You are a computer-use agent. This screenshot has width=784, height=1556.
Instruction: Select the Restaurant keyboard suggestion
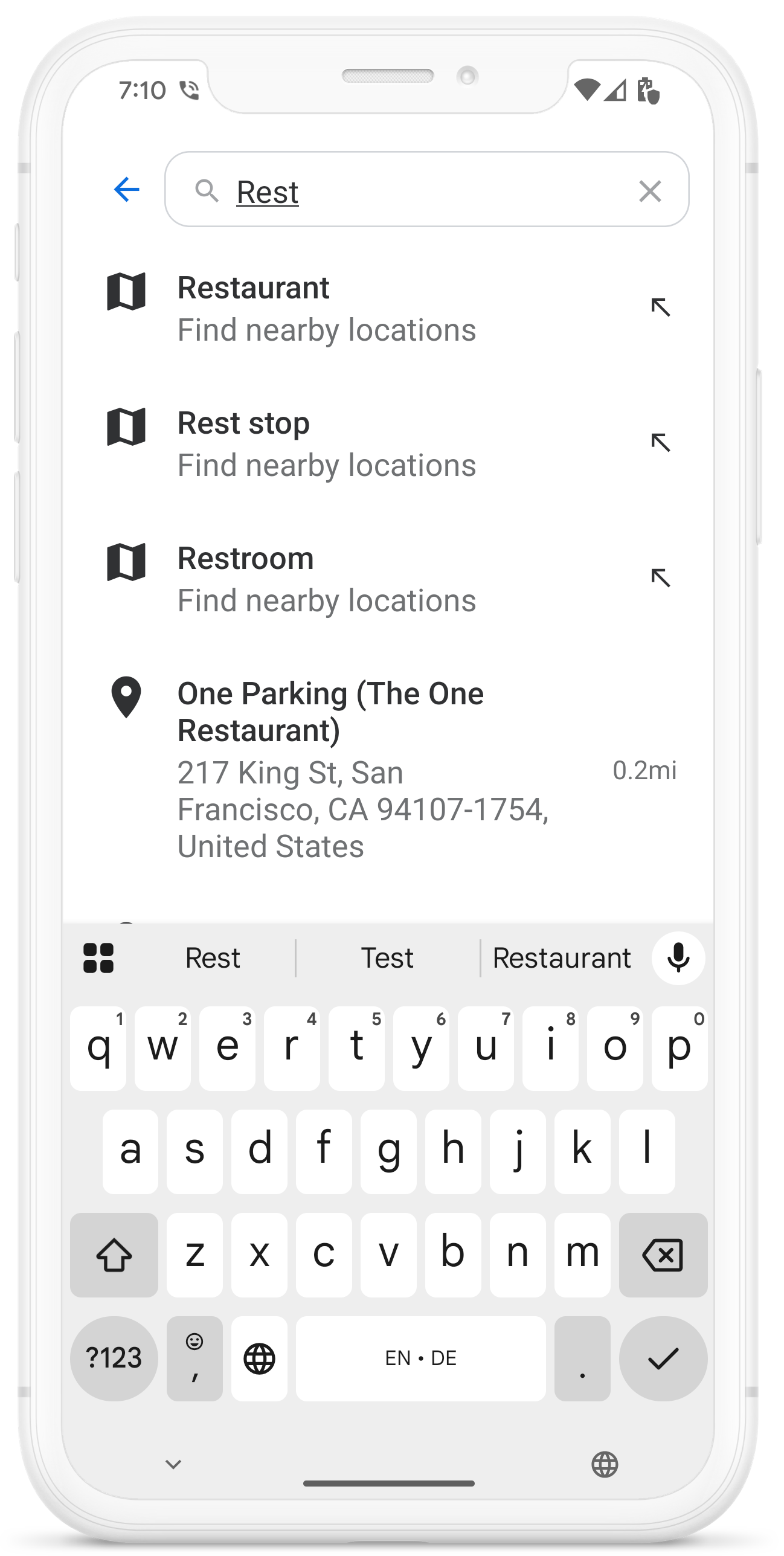[x=562, y=957]
